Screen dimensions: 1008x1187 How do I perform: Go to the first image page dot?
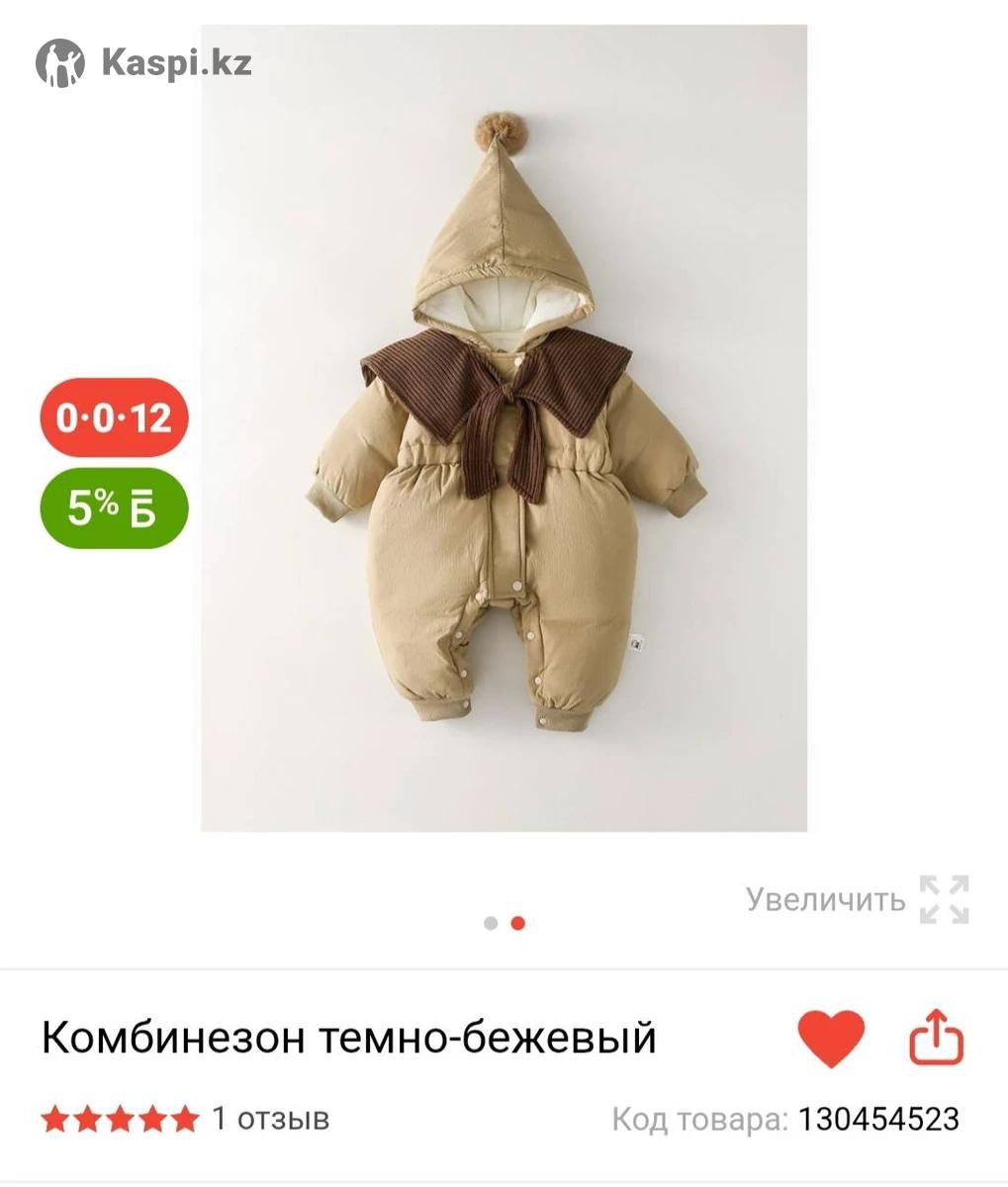point(491,923)
